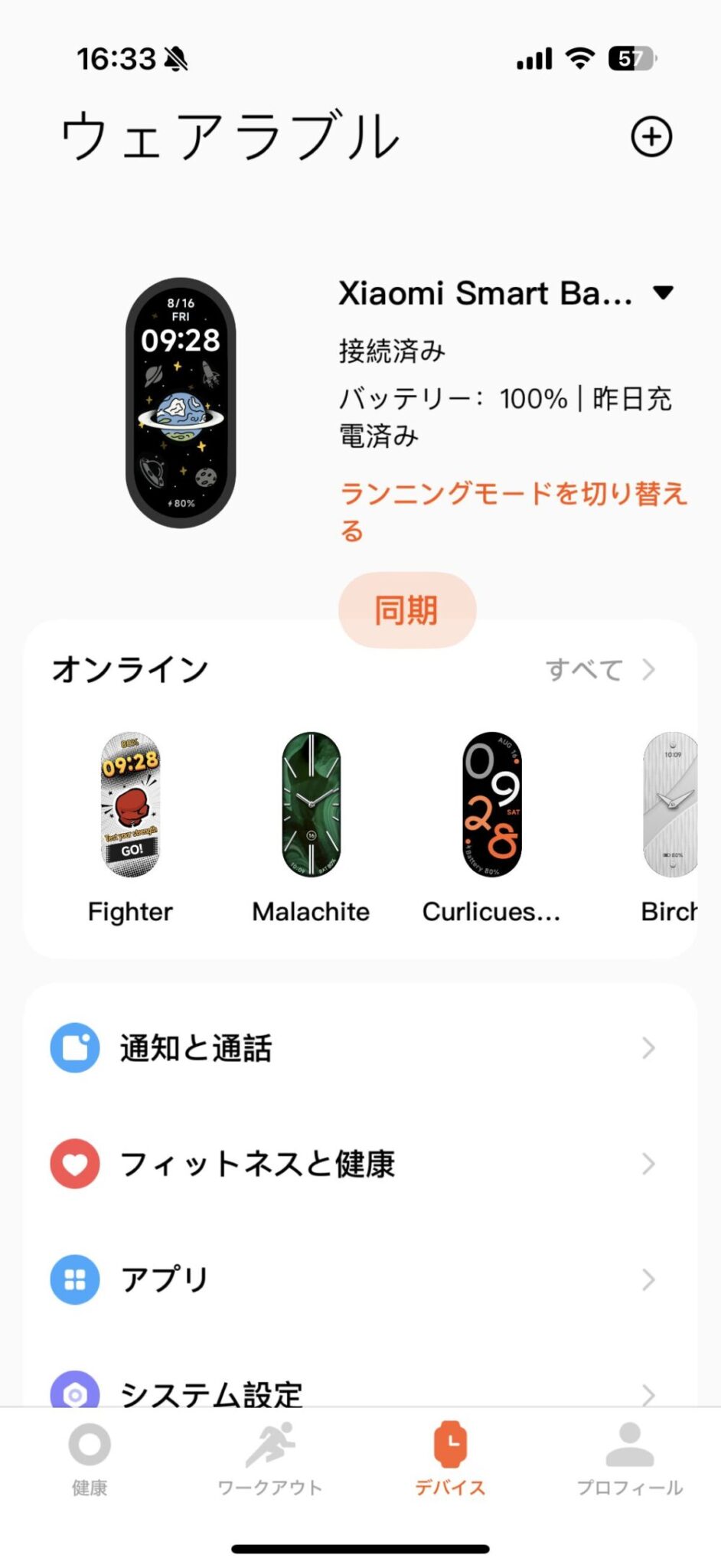Open 通知と通話 settings

[x=360, y=1048]
